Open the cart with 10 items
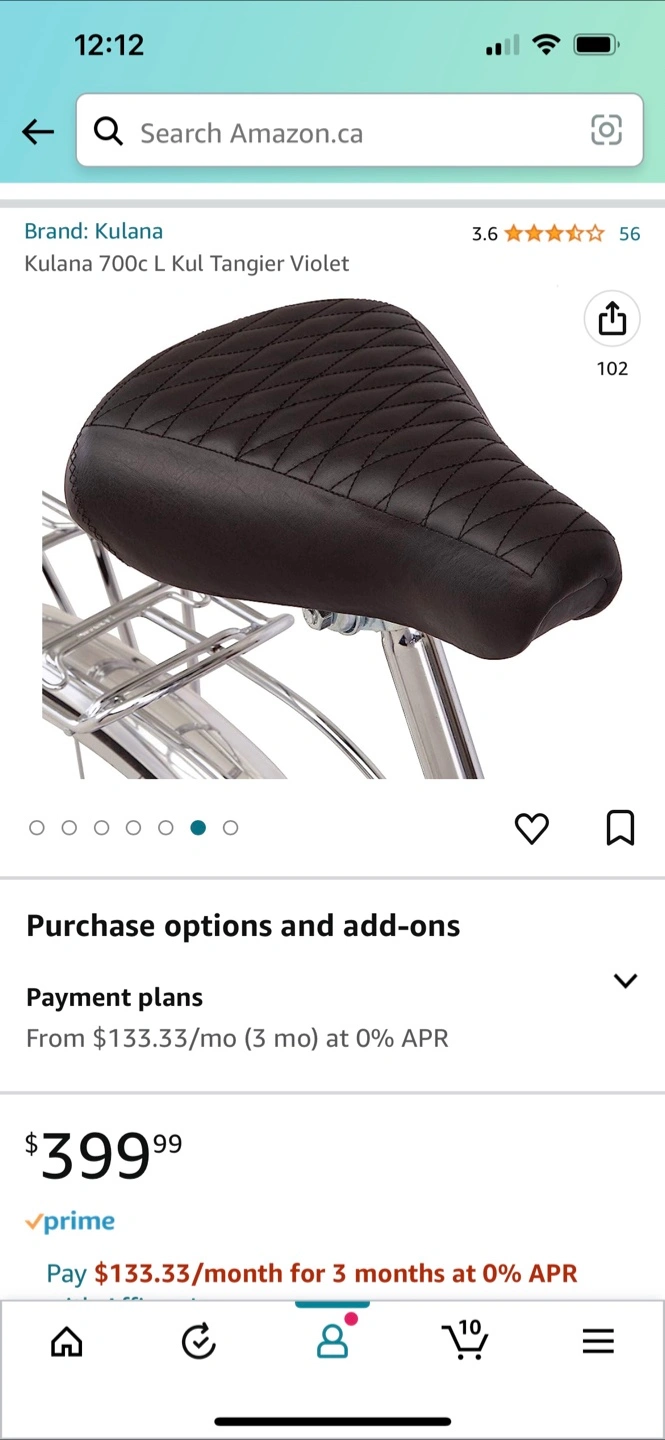This screenshot has height=1440, width=665. [465, 1340]
